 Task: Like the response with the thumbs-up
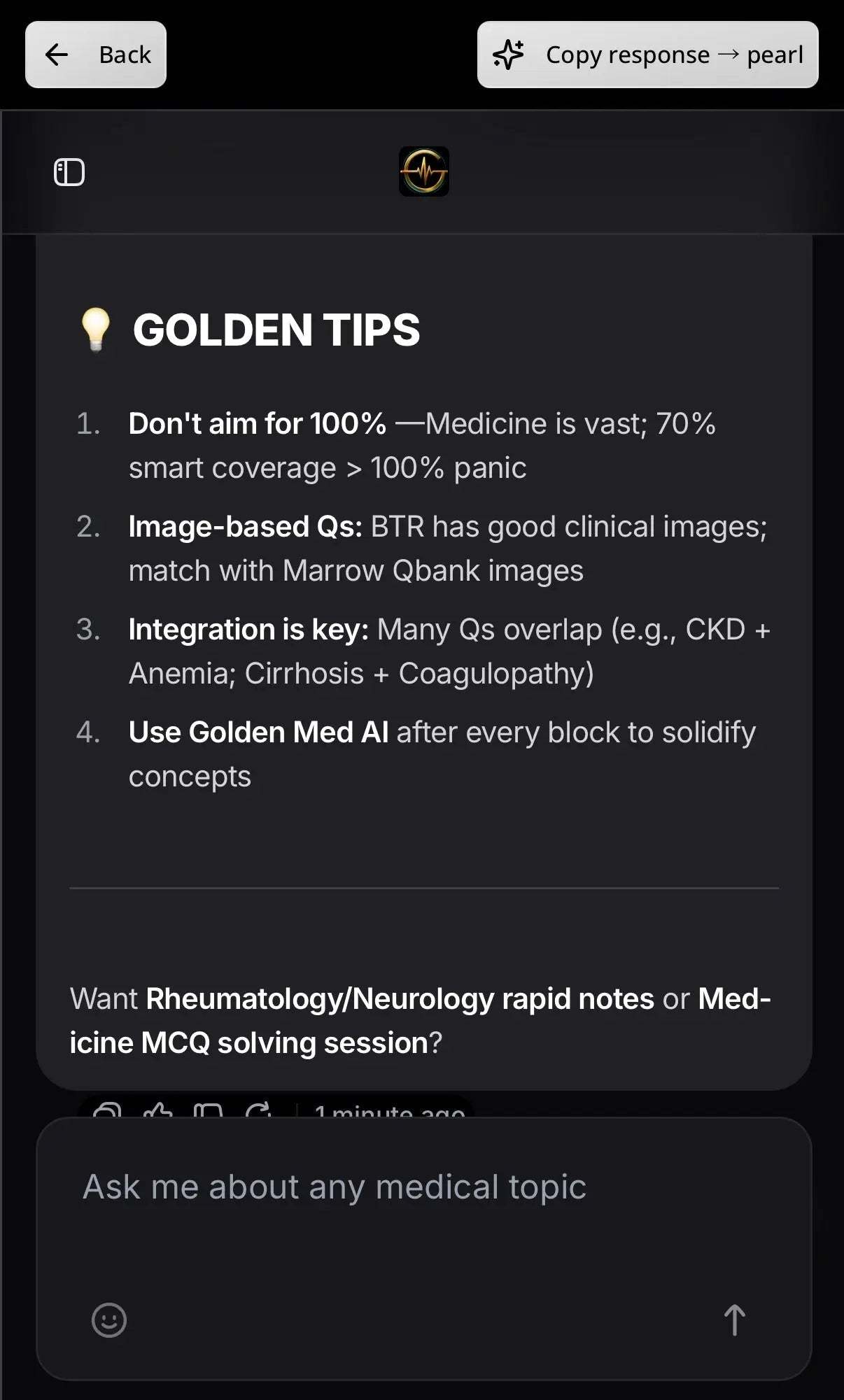[157, 1109]
